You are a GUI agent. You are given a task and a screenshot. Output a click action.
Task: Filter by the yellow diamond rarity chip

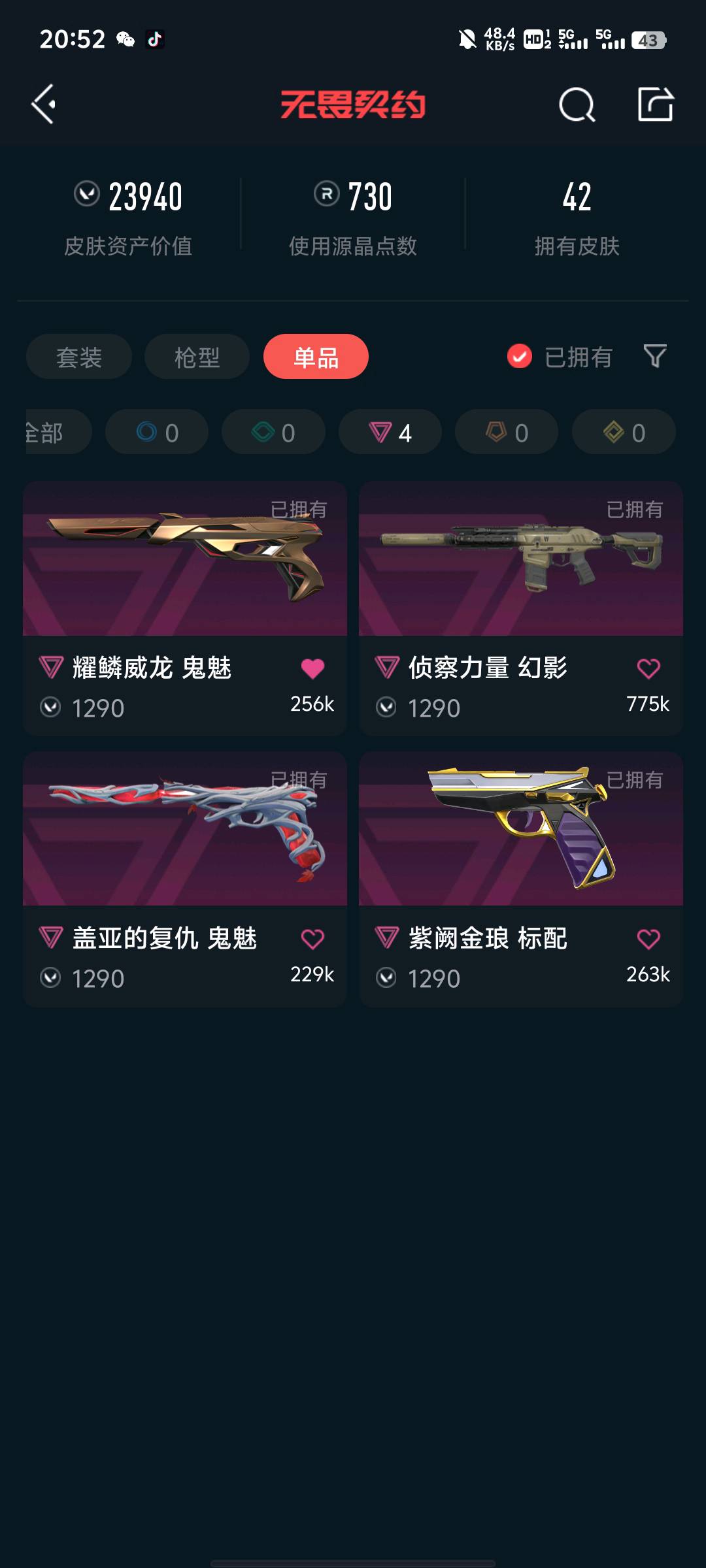[x=624, y=432]
